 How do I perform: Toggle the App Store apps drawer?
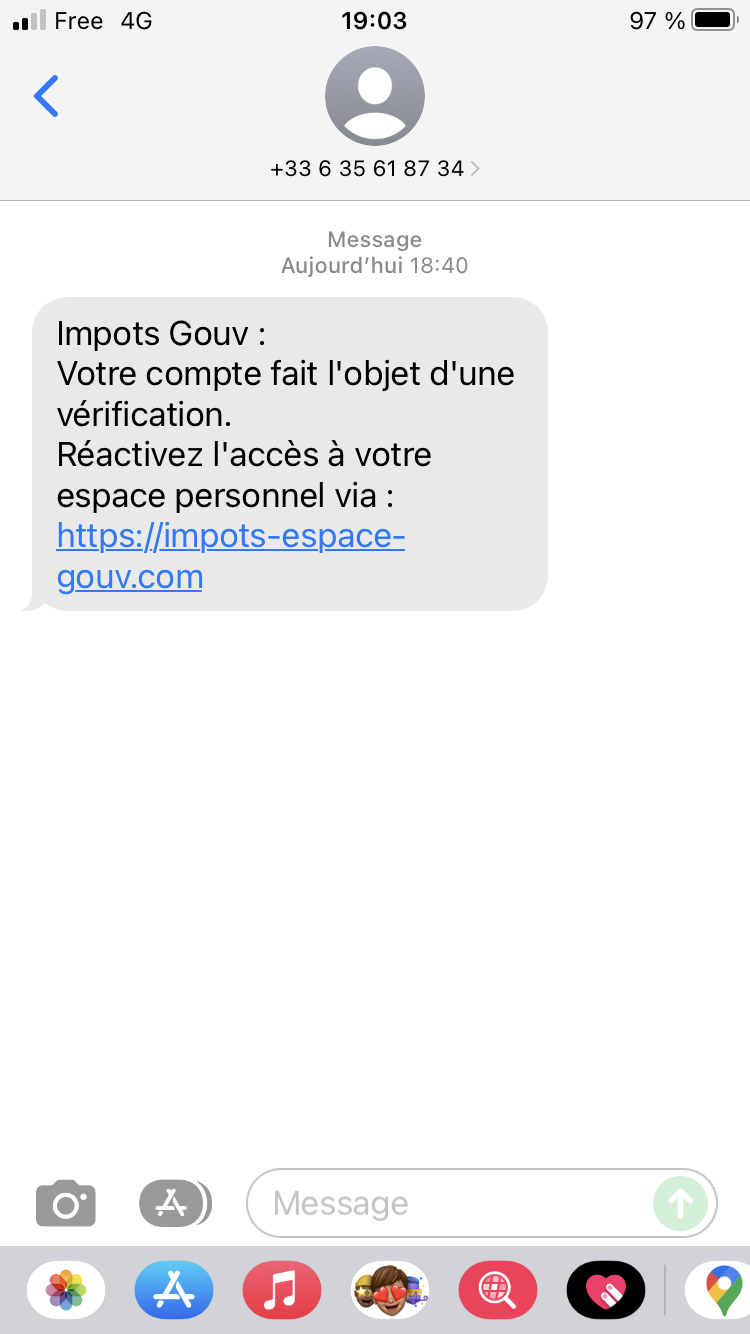pos(175,1203)
